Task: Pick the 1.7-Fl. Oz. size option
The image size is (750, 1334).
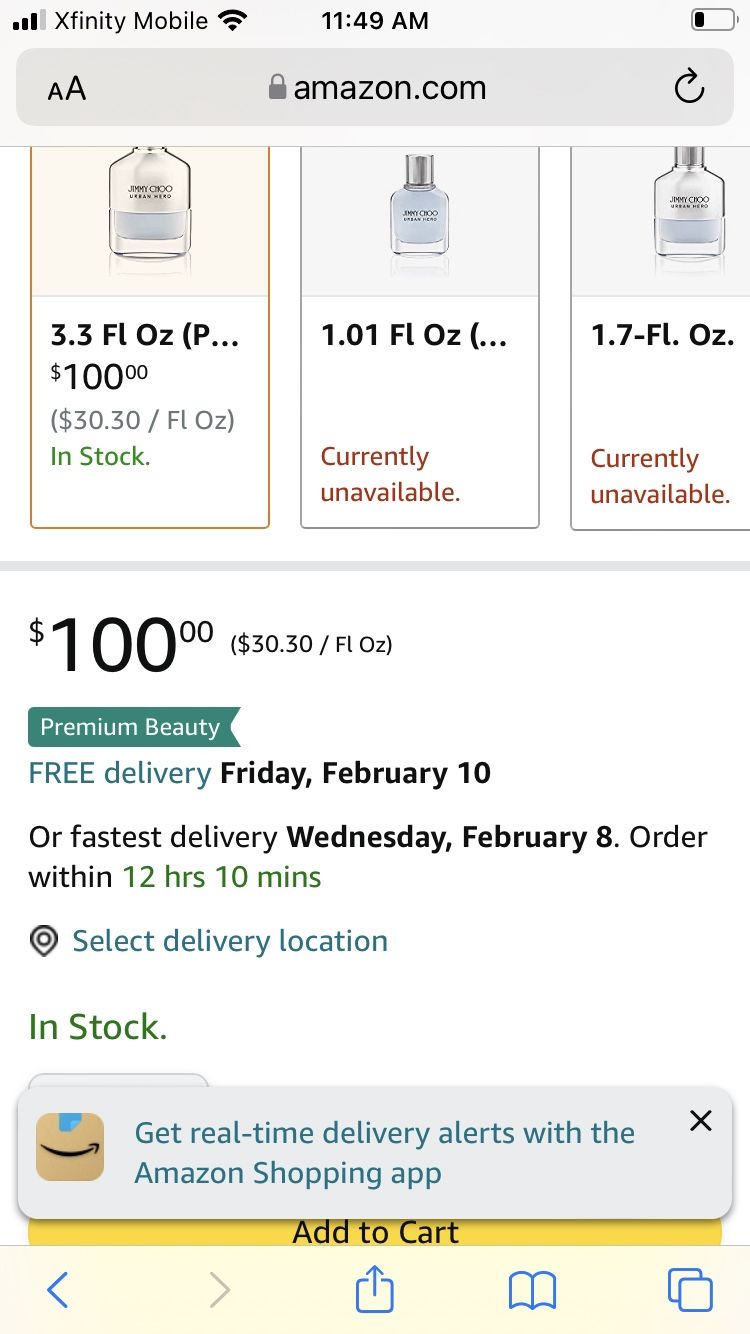Action: pyautogui.click(x=661, y=337)
